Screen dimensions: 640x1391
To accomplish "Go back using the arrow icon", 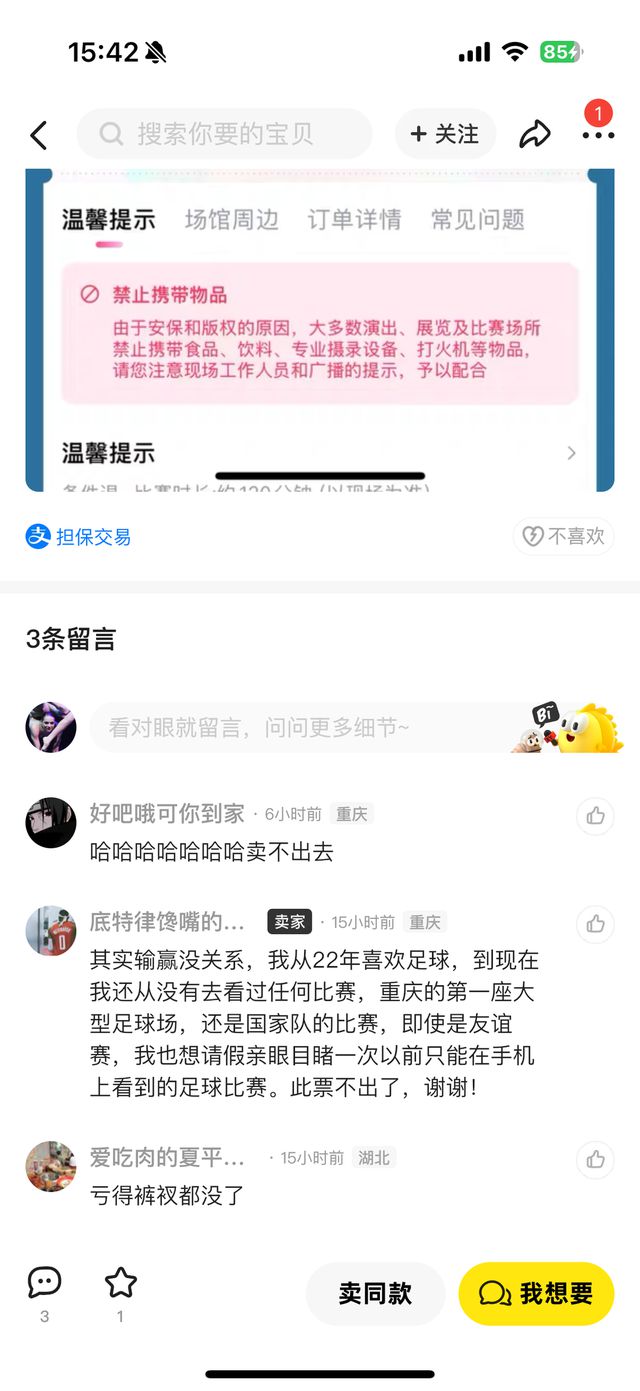I will pyautogui.click(x=39, y=135).
